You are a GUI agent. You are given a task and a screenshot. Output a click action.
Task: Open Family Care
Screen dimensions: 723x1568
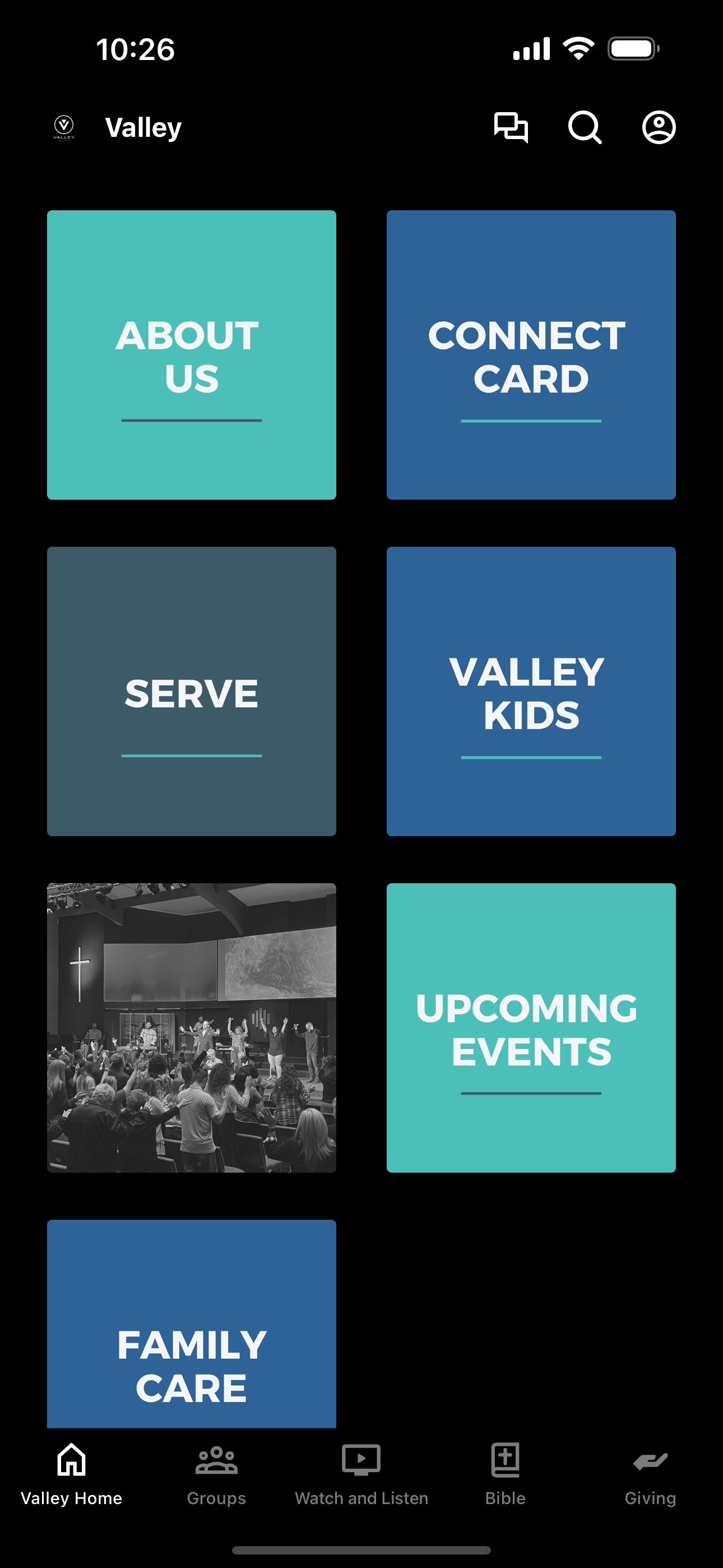coord(191,1324)
